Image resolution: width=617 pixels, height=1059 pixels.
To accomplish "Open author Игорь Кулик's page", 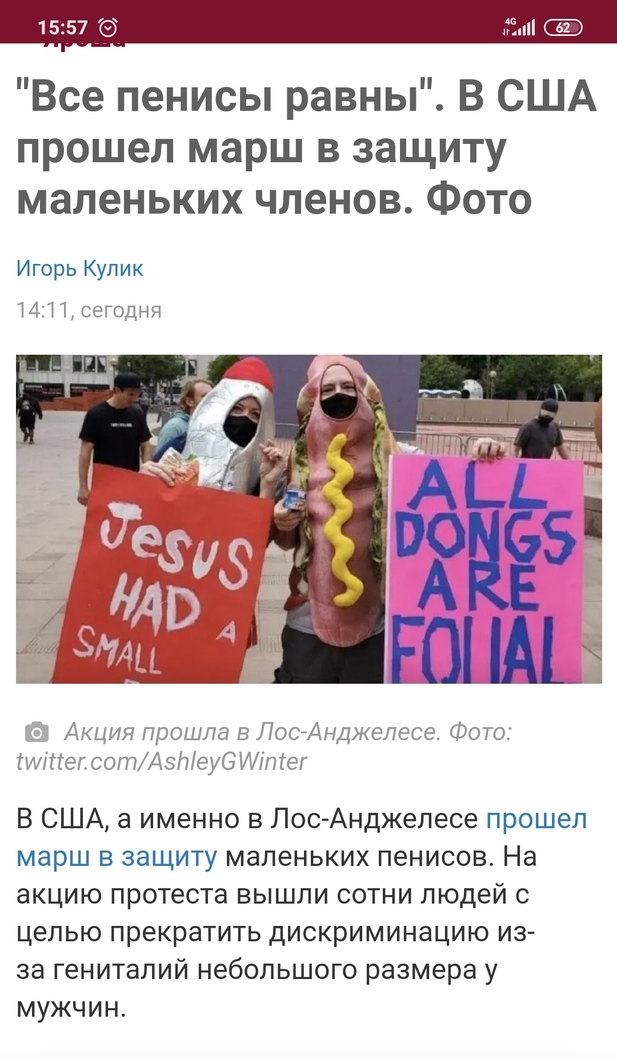I will pyautogui.click(x=80, y=268).
